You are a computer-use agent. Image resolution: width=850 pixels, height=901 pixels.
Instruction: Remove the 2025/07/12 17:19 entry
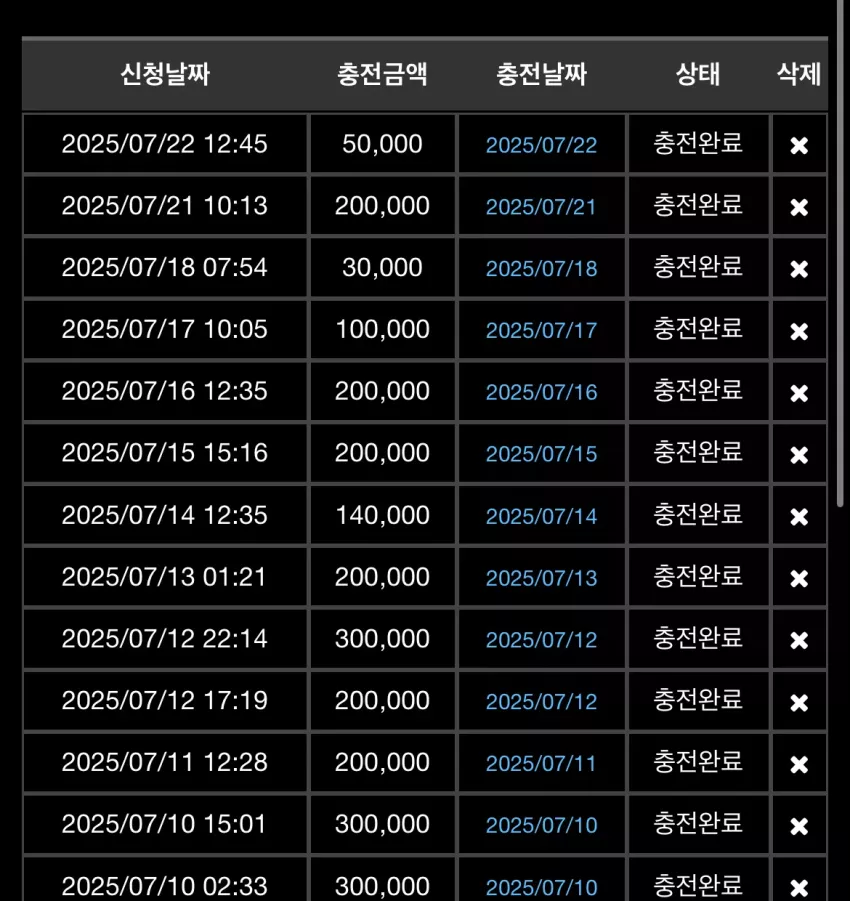799,702
